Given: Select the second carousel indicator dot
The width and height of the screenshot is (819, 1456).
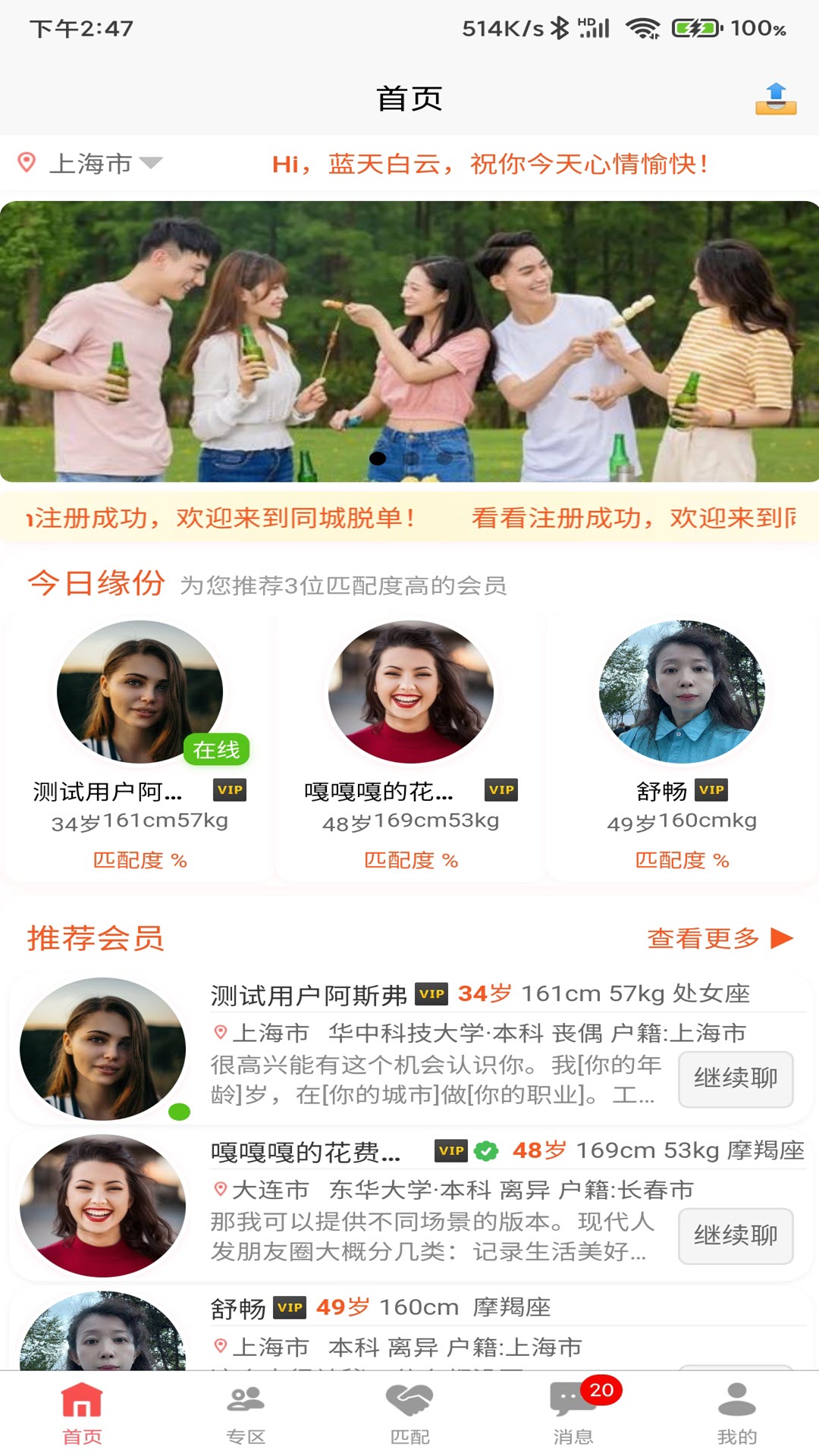Looking at the screenshot, I should pyautogui.click(x=413, y=459).
